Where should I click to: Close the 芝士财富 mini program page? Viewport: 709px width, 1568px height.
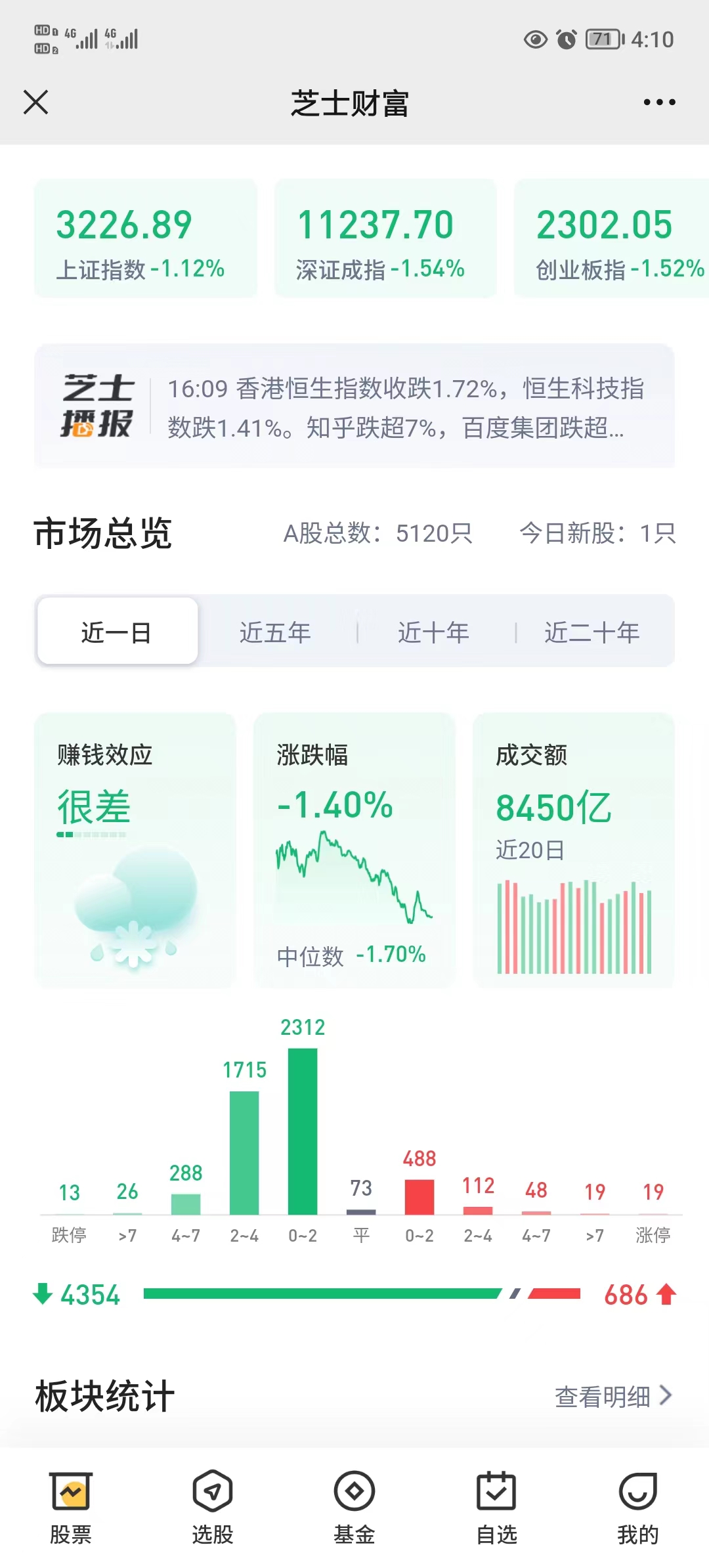(35, 102)
